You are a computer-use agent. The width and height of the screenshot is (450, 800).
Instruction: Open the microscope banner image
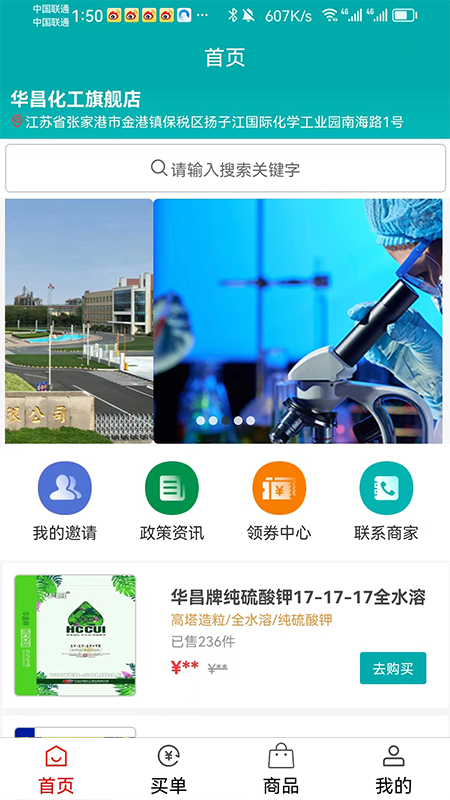[x=298, y=321]
